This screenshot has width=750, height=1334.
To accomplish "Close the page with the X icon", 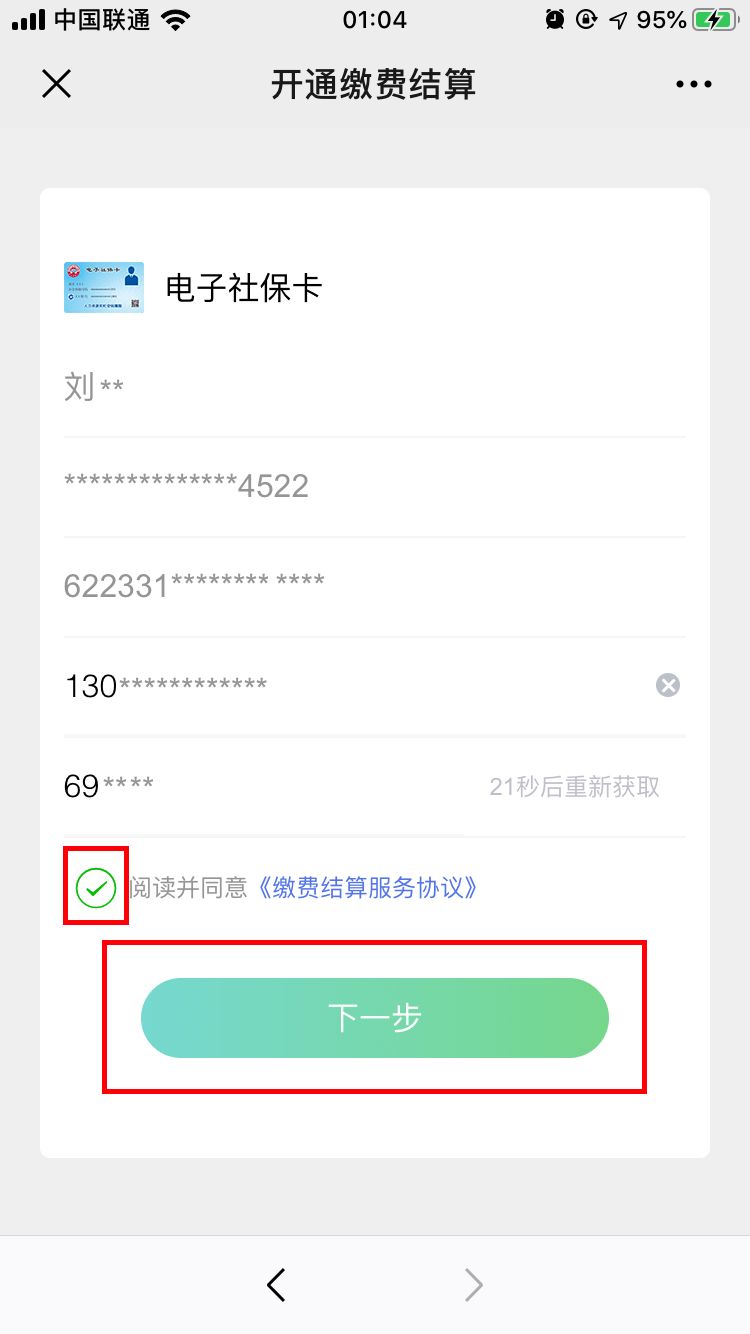I will [x=56, y=84].
